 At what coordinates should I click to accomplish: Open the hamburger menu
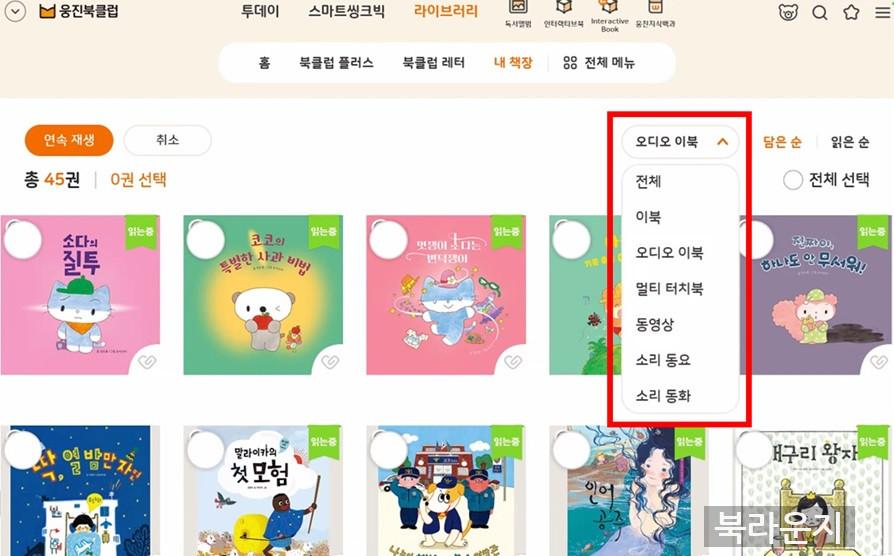coord(882,12)
